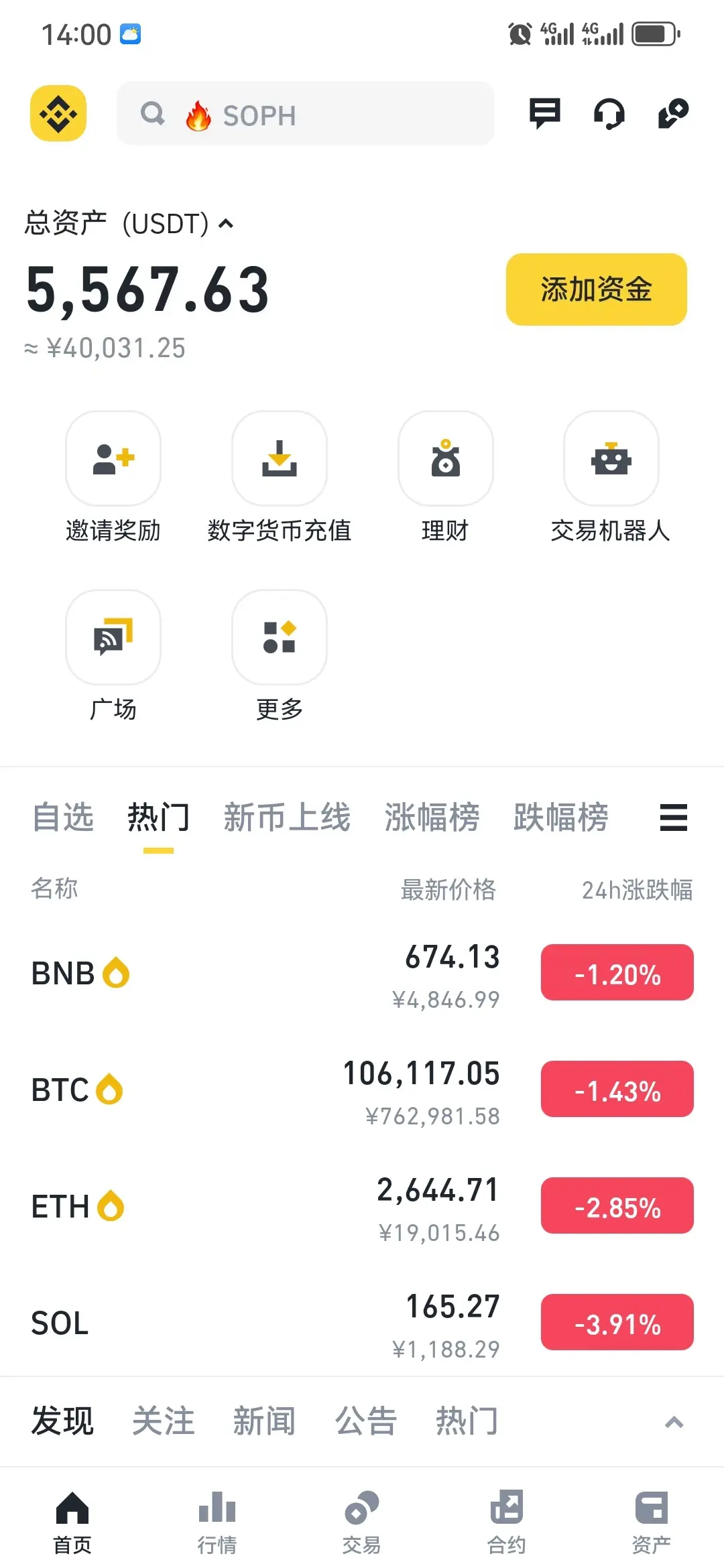
Task: Expand the 发现 feed panel chevron
Action: (x=674, y=1422)
